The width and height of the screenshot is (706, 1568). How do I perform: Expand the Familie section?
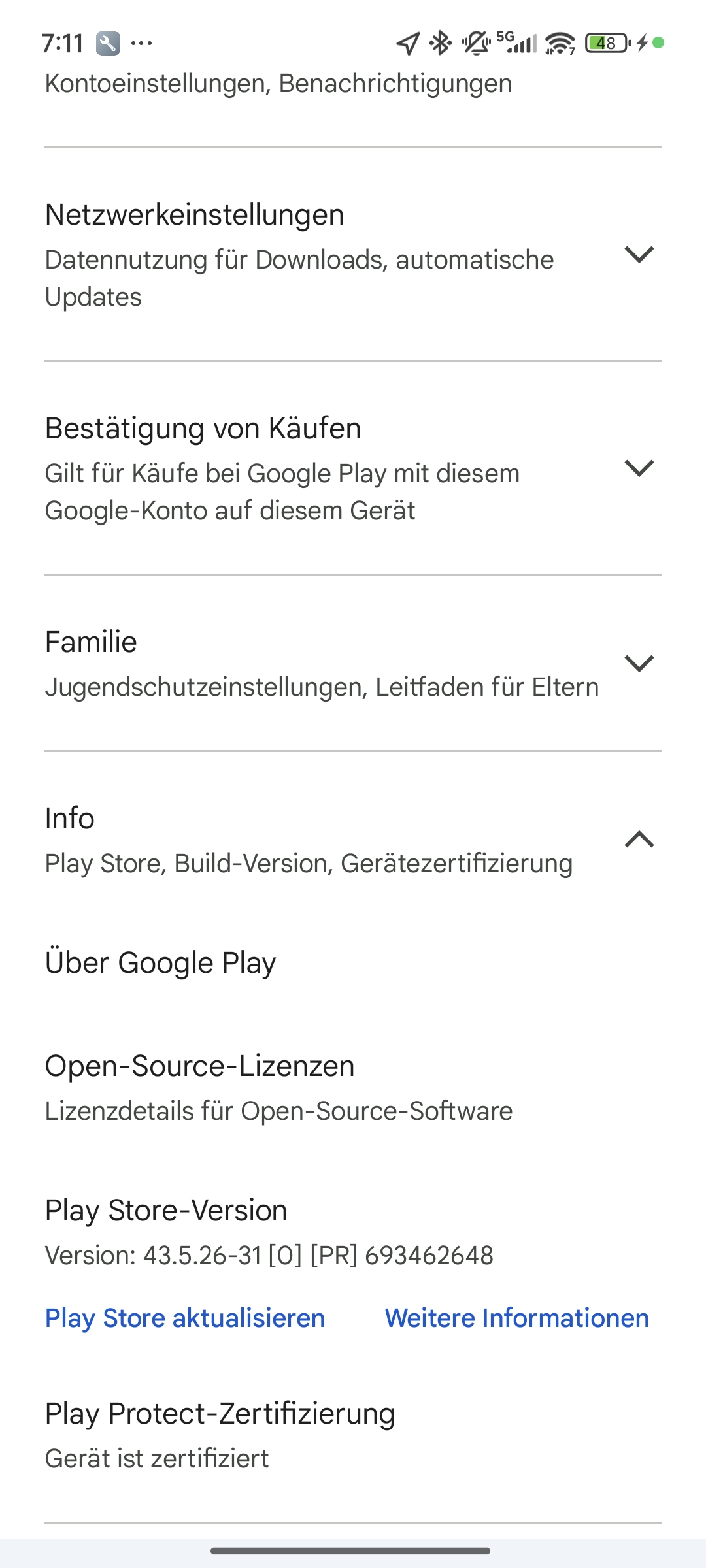pyautogui.click(x=353, y=663)
